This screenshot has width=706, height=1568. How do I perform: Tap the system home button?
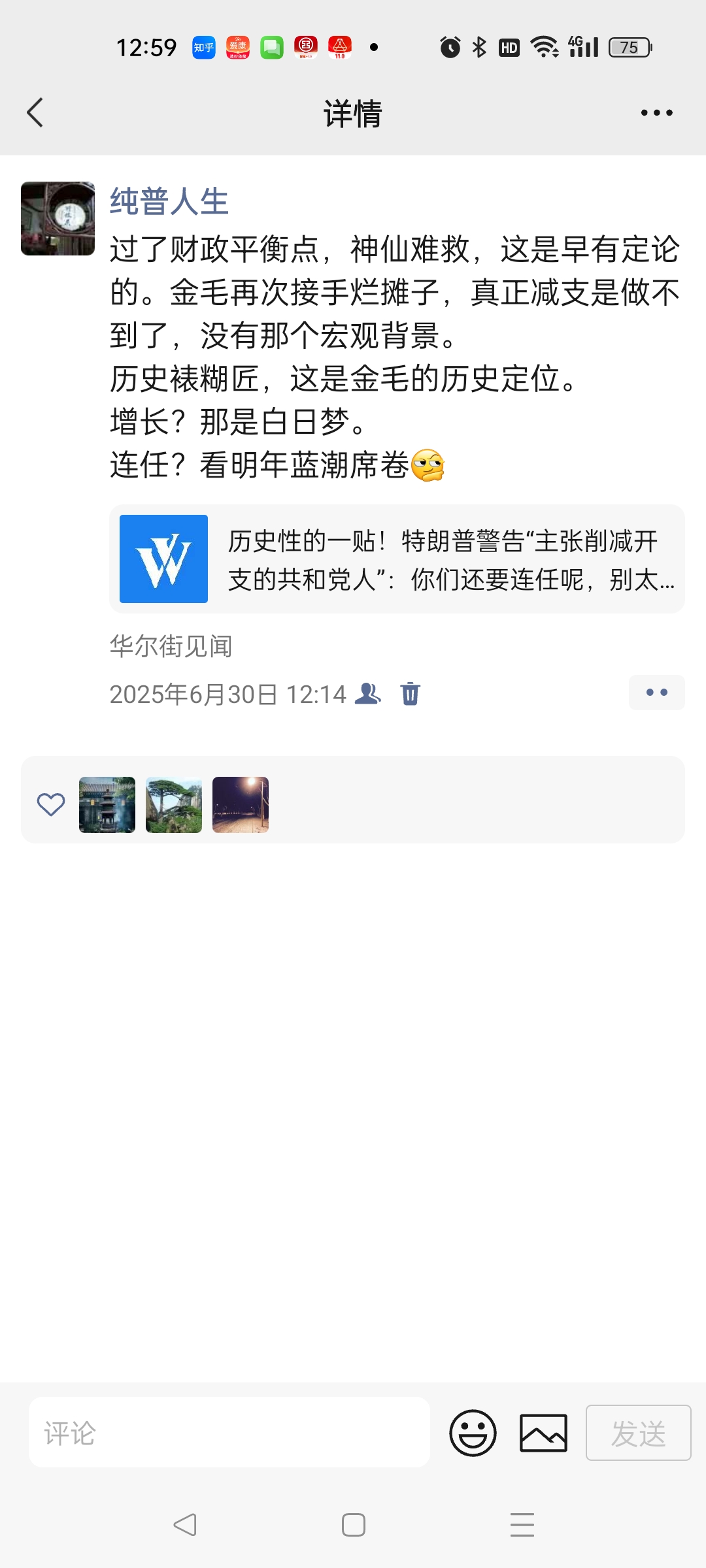[x=353, y=1525]
